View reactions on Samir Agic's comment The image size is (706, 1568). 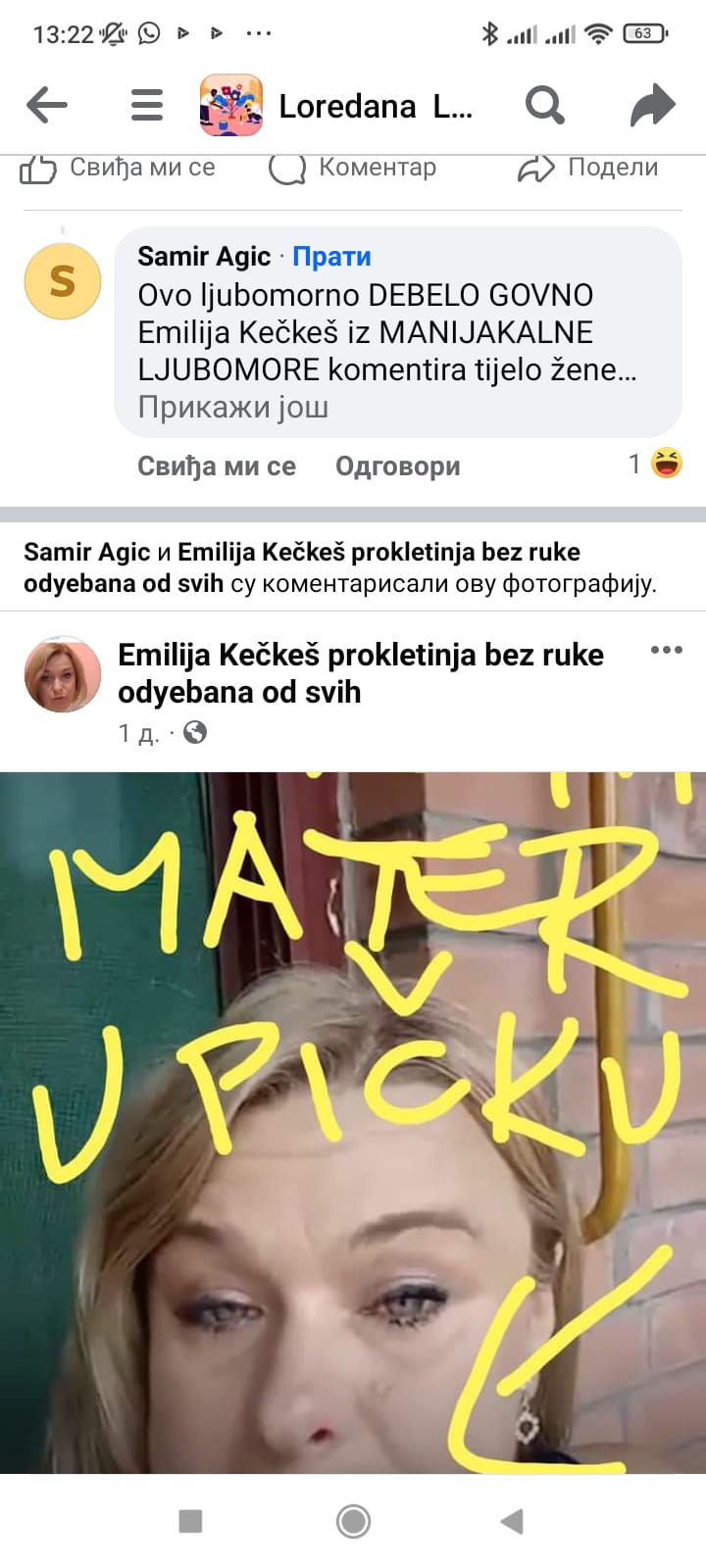coord(655,464)
